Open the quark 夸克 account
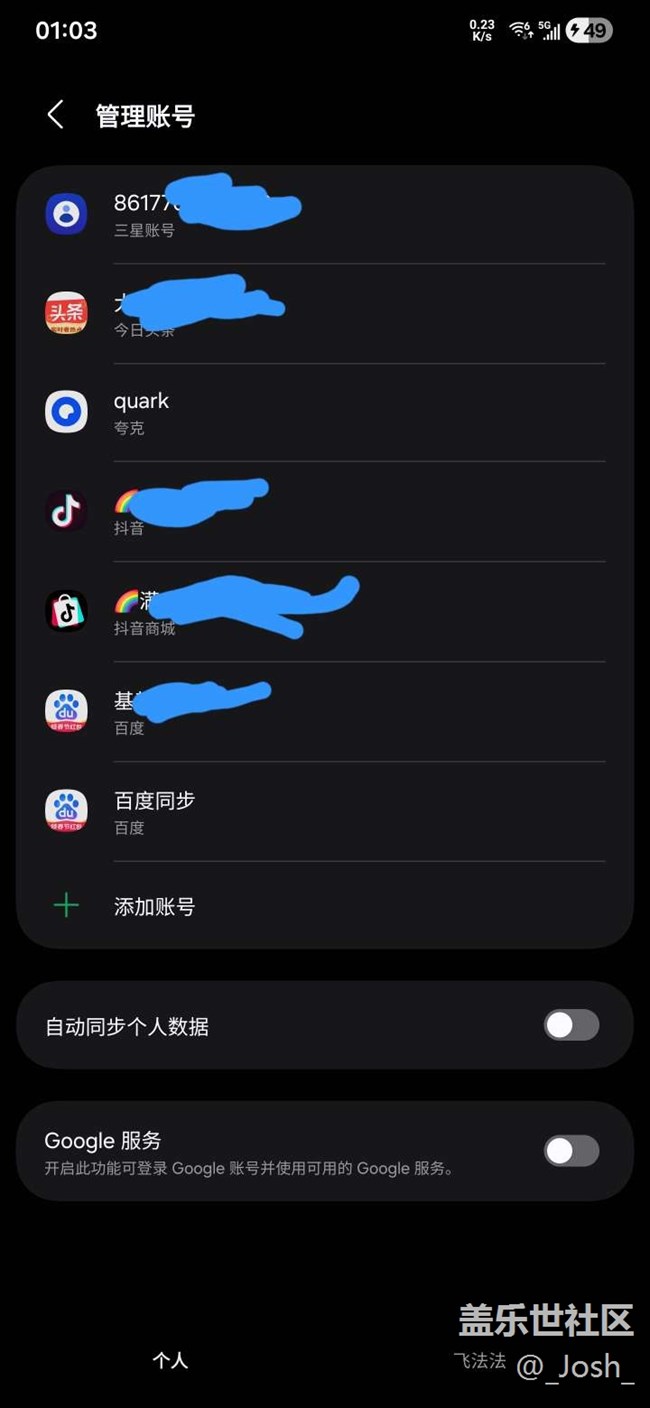Viewport: 650px width, 1408px height. (325, 412)
